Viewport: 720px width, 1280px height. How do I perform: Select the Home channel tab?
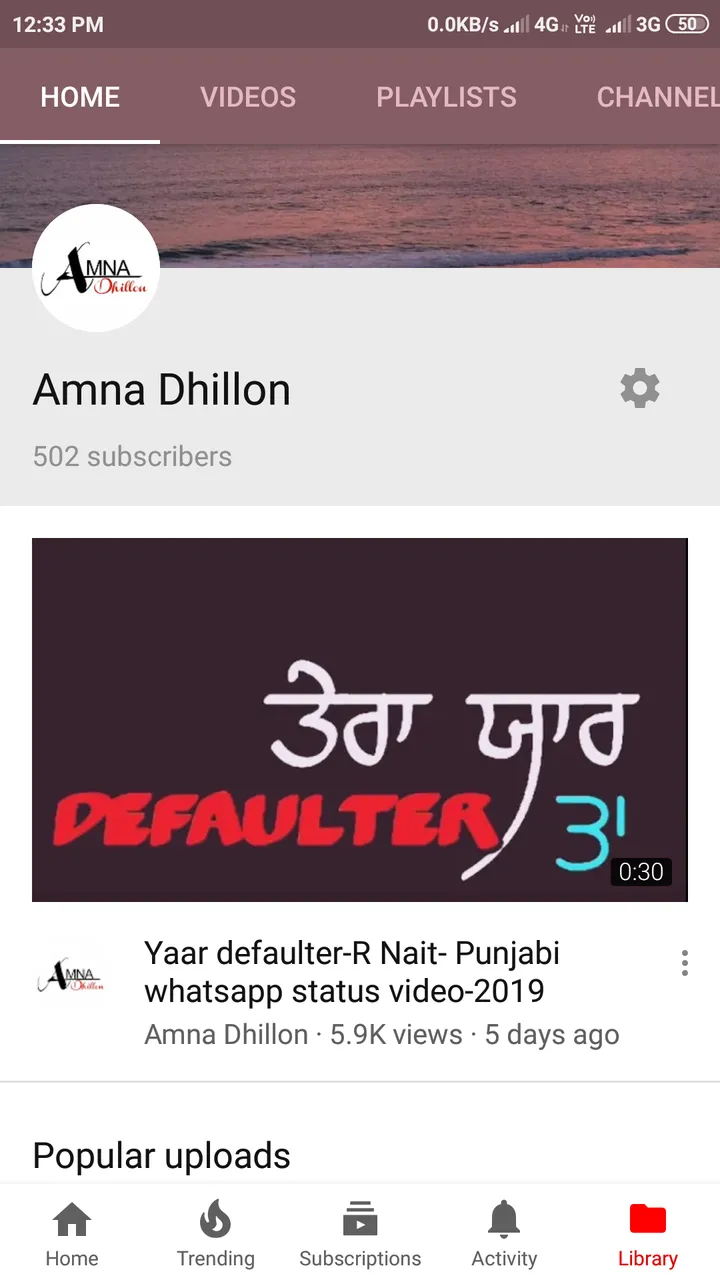pos(80,97)
